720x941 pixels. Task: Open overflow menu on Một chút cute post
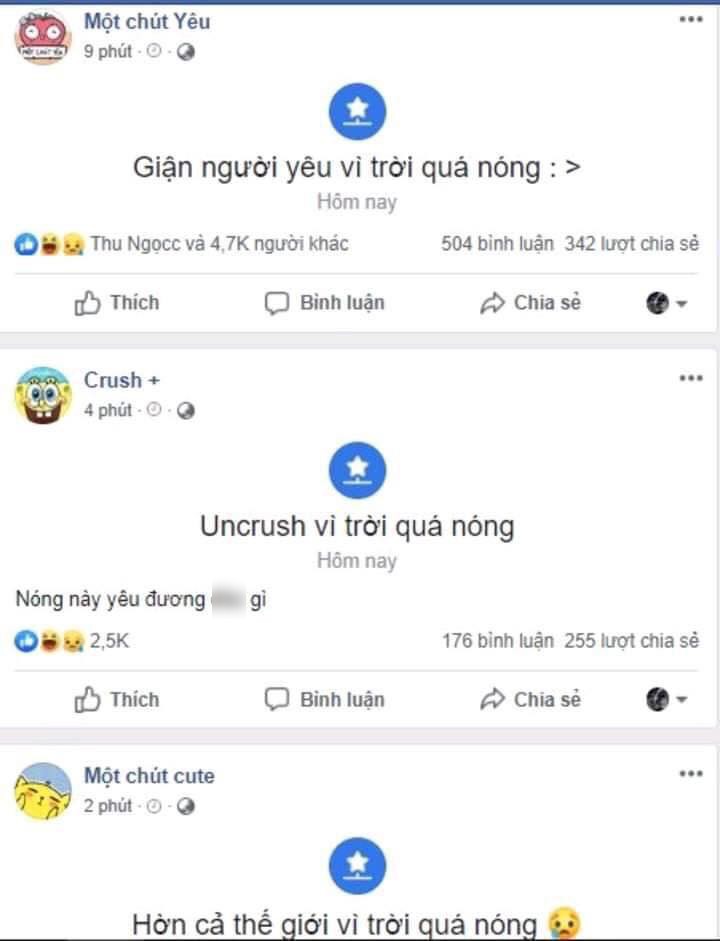(x=690, y=774)
